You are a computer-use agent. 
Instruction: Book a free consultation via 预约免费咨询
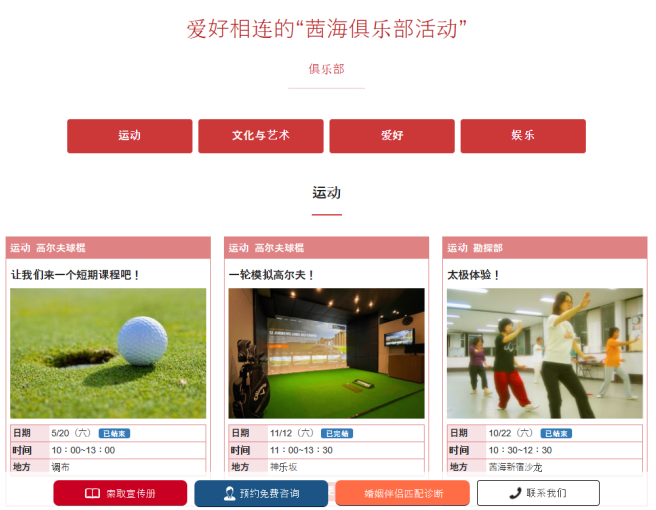(x=261, y=493)
